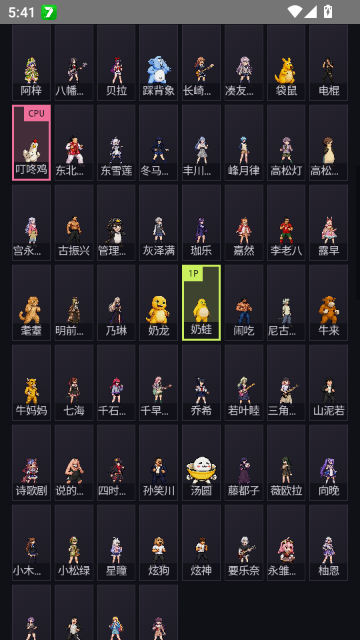Tap the CPU-marked 叮咚鸡 tile

[31, 142]
